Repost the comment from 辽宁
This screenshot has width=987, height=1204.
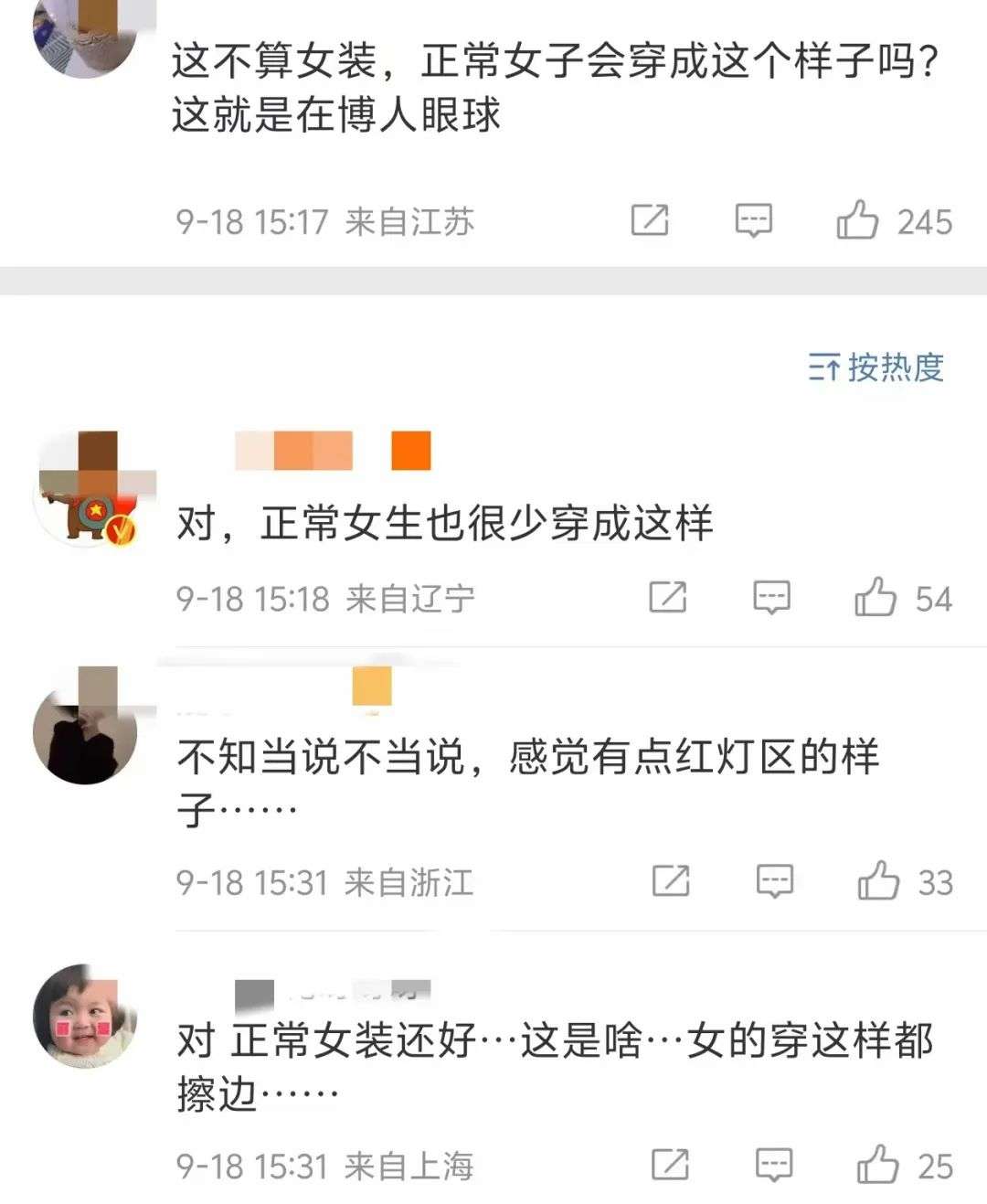[x=668, y=598]
